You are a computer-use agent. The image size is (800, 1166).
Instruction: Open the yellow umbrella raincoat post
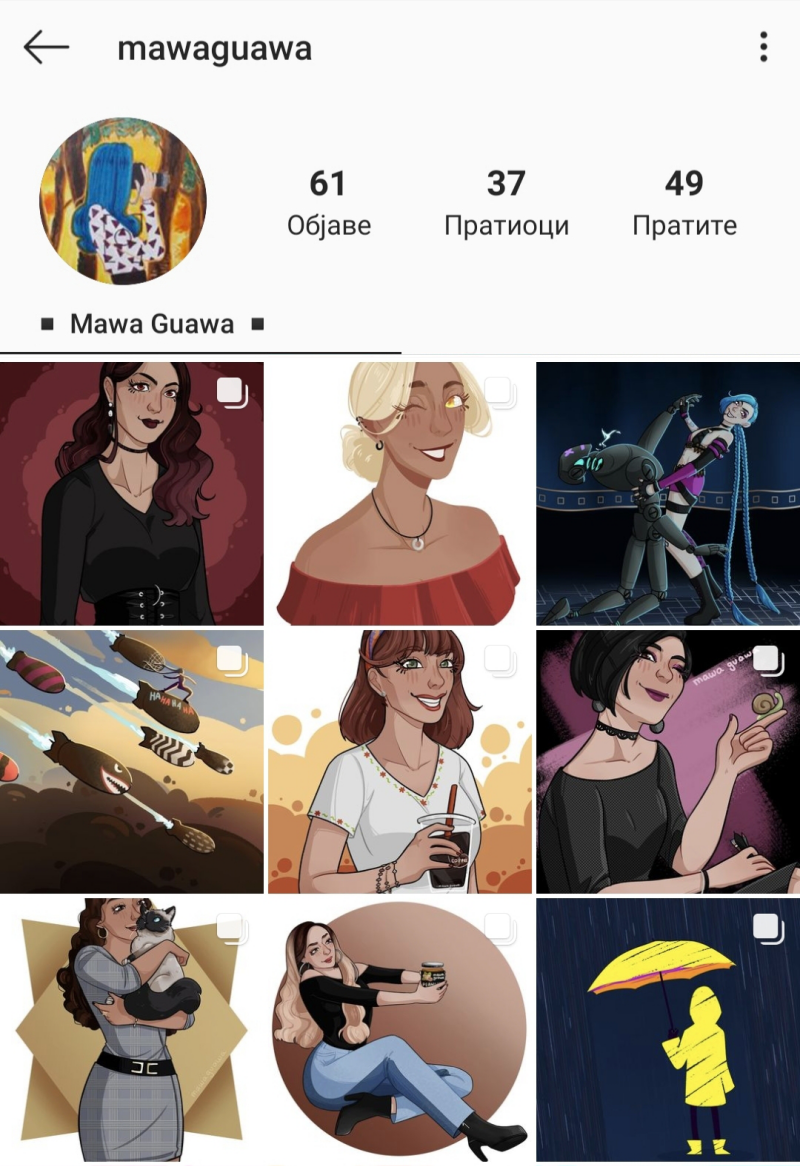668,1030
